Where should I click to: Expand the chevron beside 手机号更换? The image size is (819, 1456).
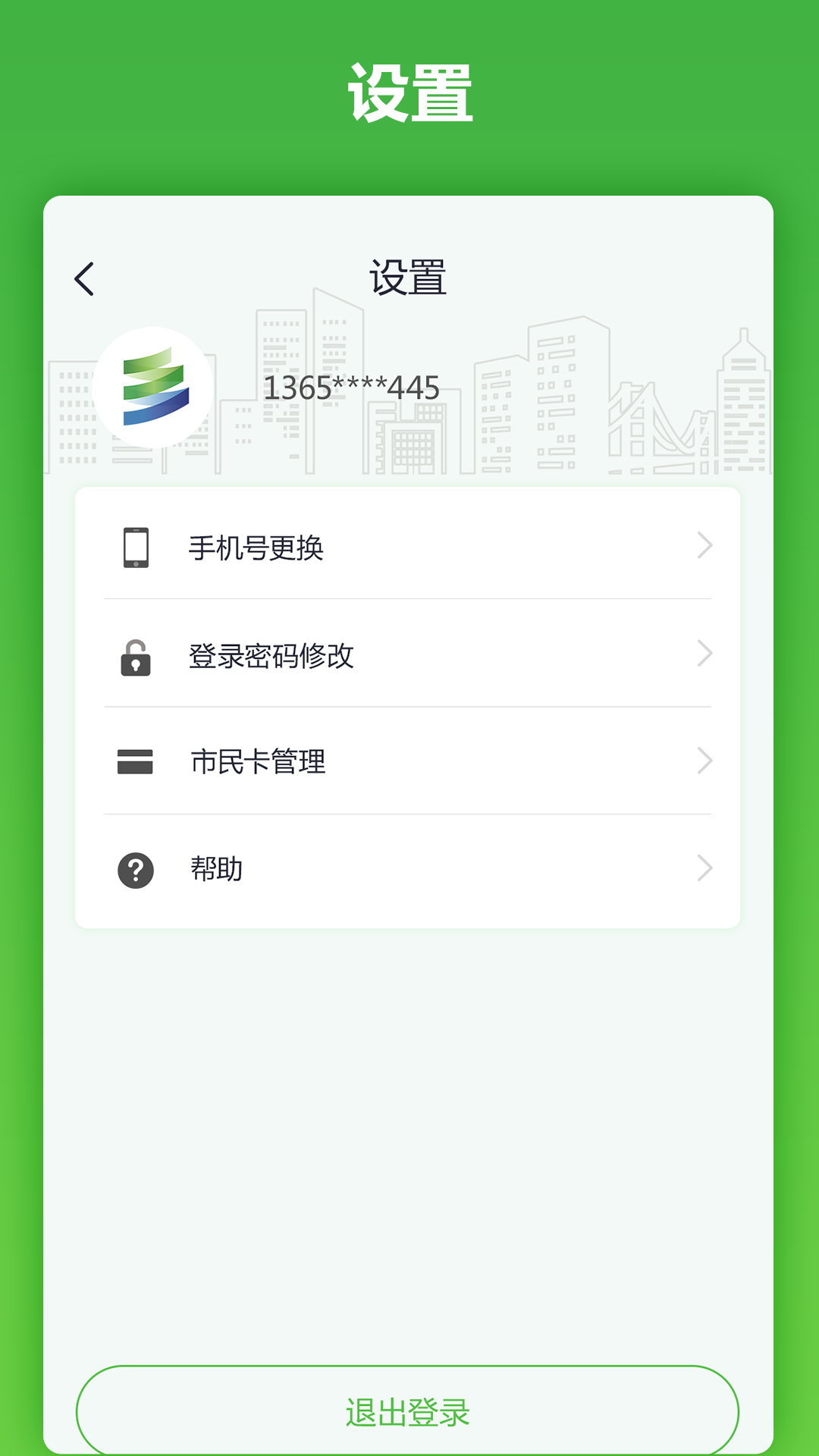pos(705,546)
